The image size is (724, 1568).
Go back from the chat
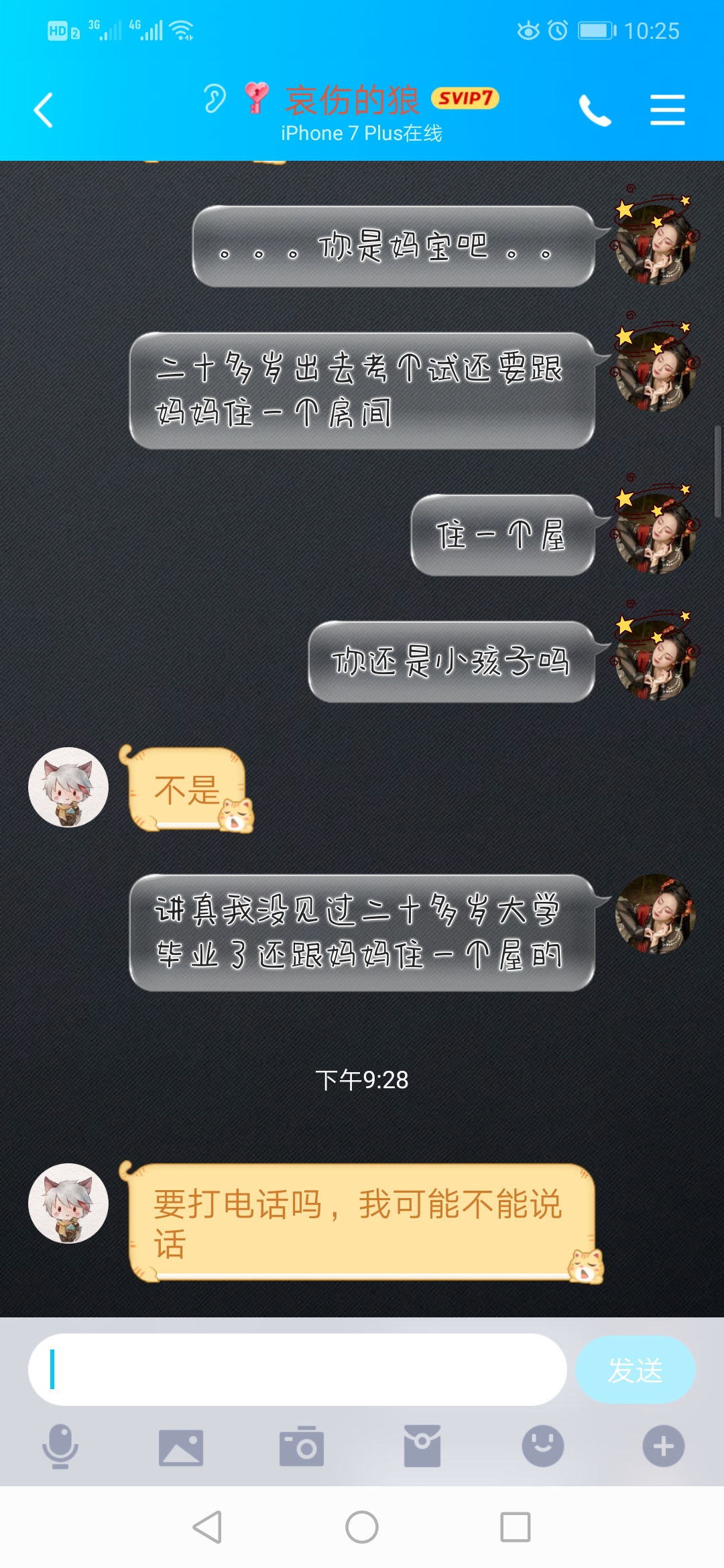coord(44,111)
